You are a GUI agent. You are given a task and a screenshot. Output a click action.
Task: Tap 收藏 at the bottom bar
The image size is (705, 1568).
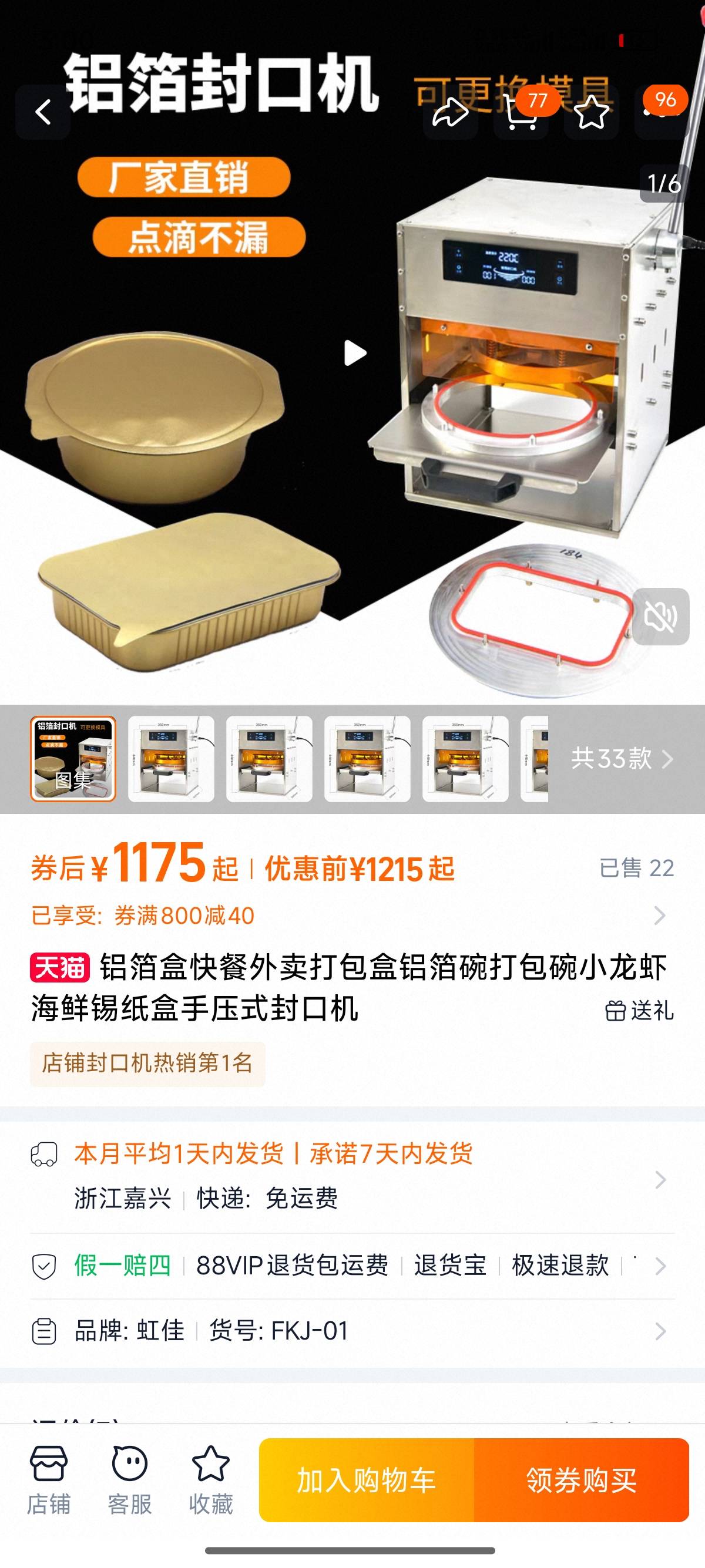211,1480
